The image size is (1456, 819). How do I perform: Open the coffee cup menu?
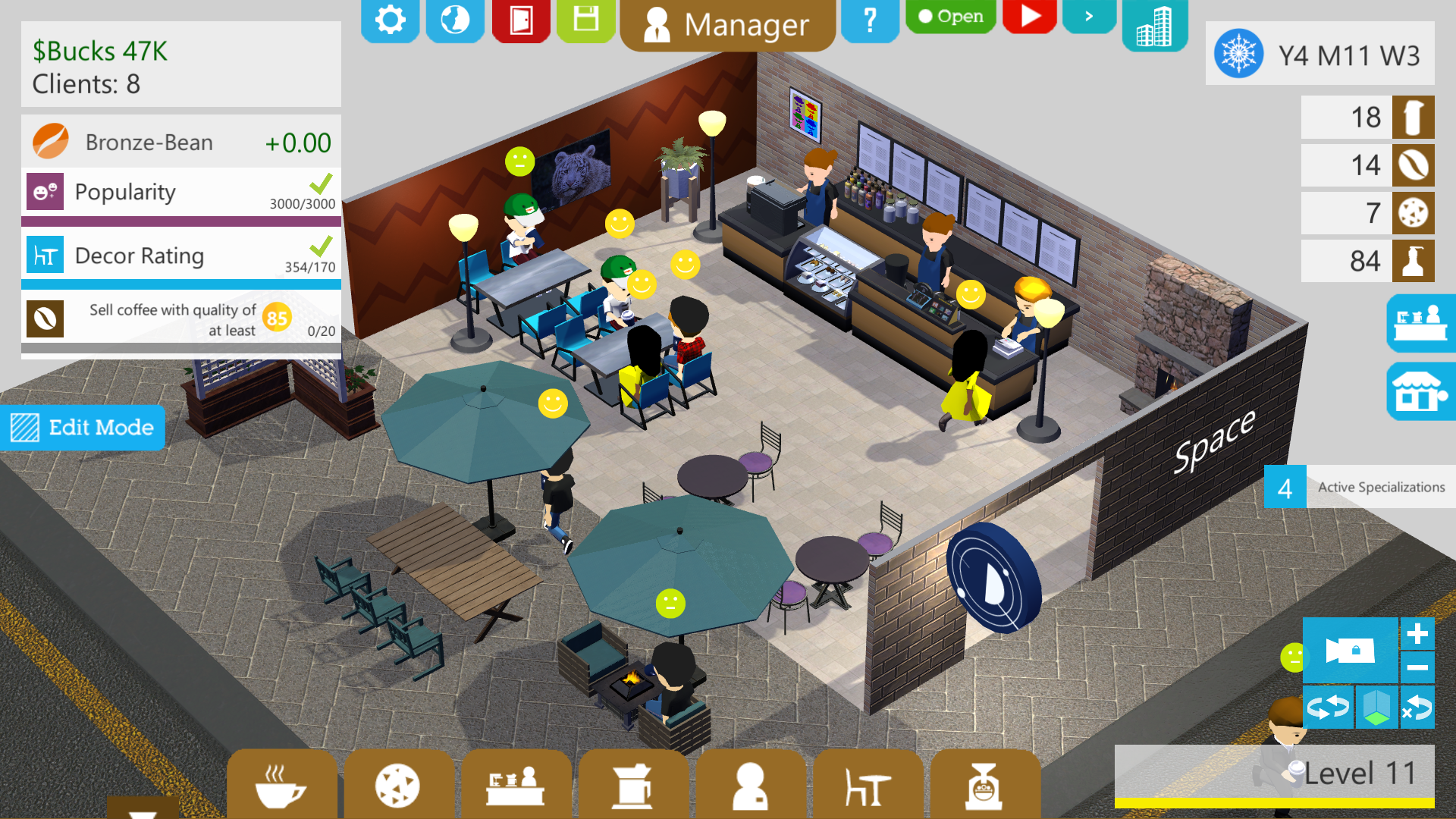click(x=281, y=786)
